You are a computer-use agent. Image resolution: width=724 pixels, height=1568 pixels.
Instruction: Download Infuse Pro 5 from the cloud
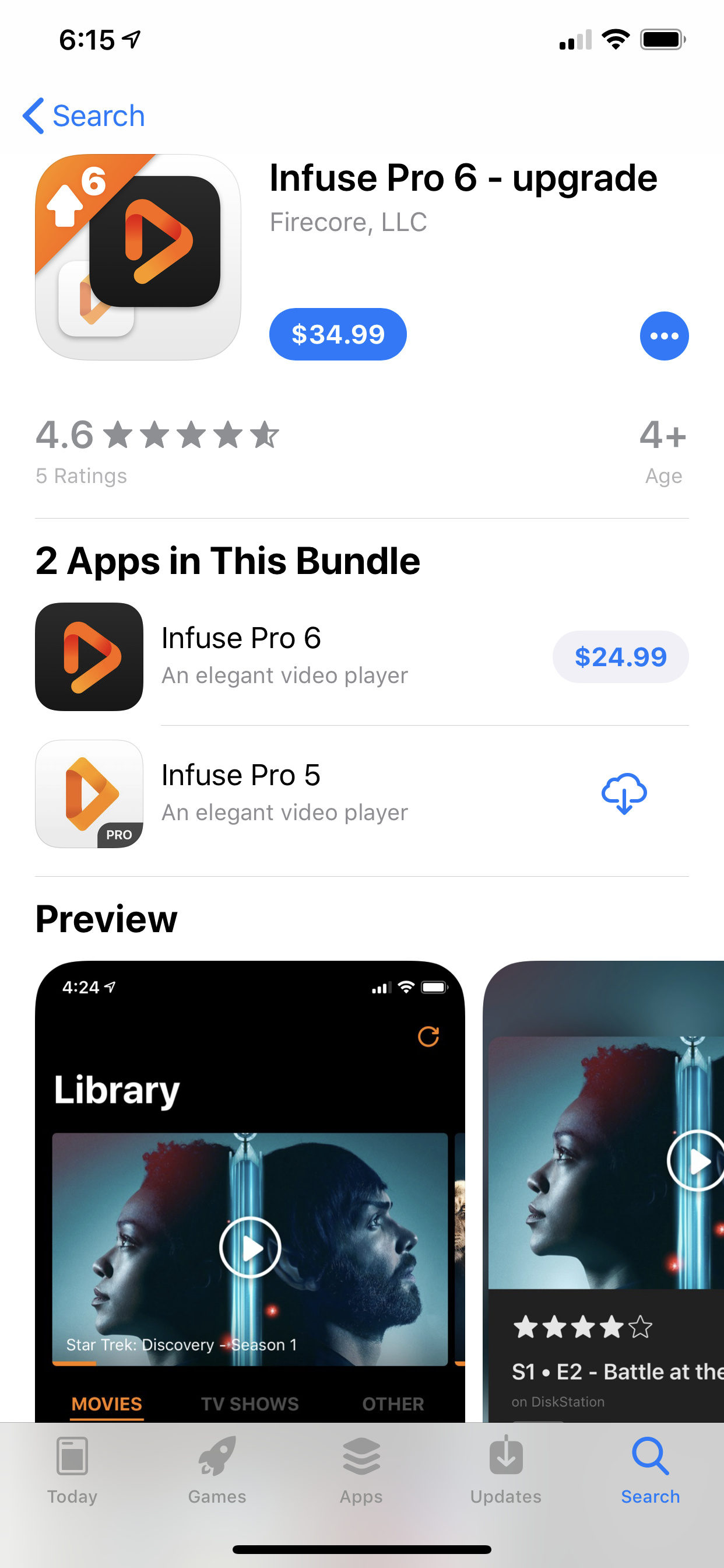(x=624, y=793)
